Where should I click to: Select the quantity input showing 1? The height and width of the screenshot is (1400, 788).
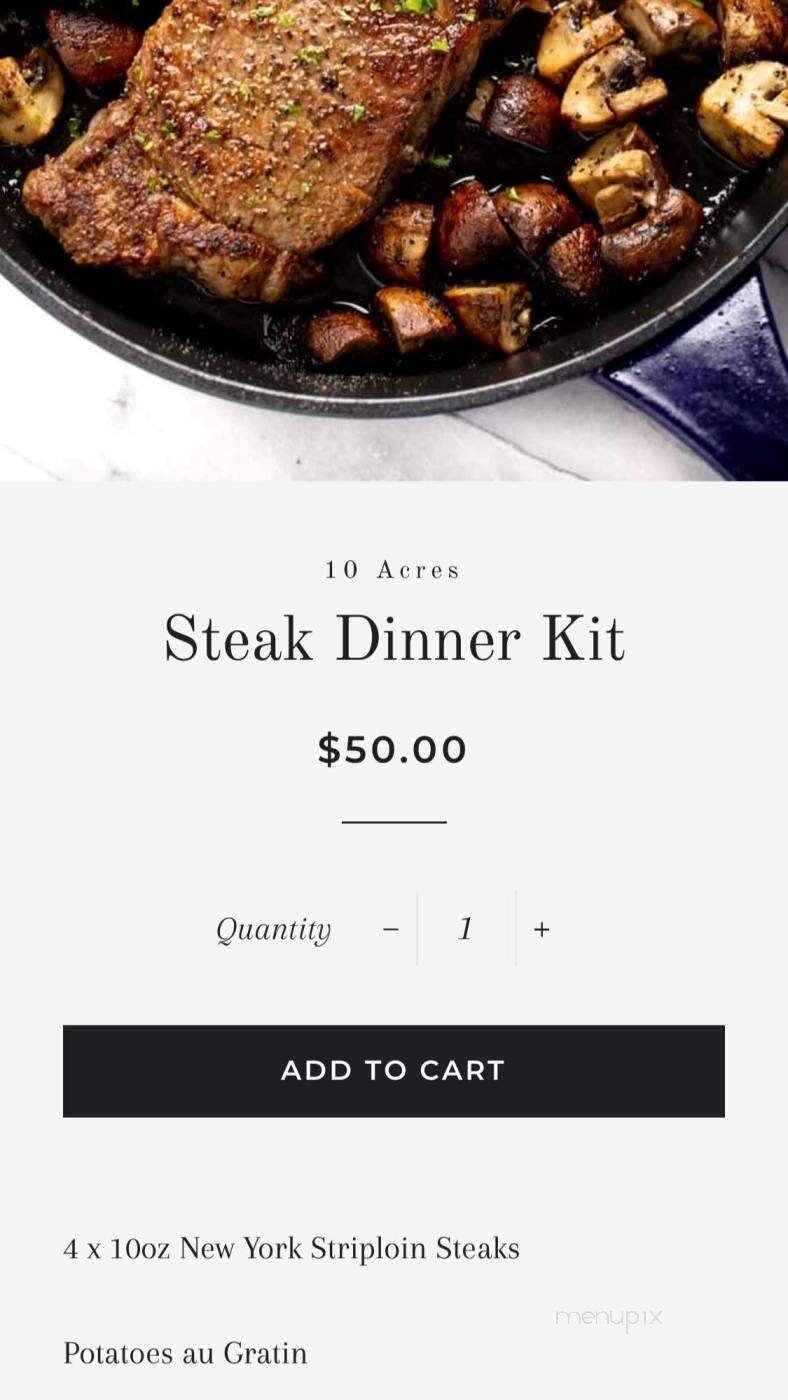coord(465,929)
